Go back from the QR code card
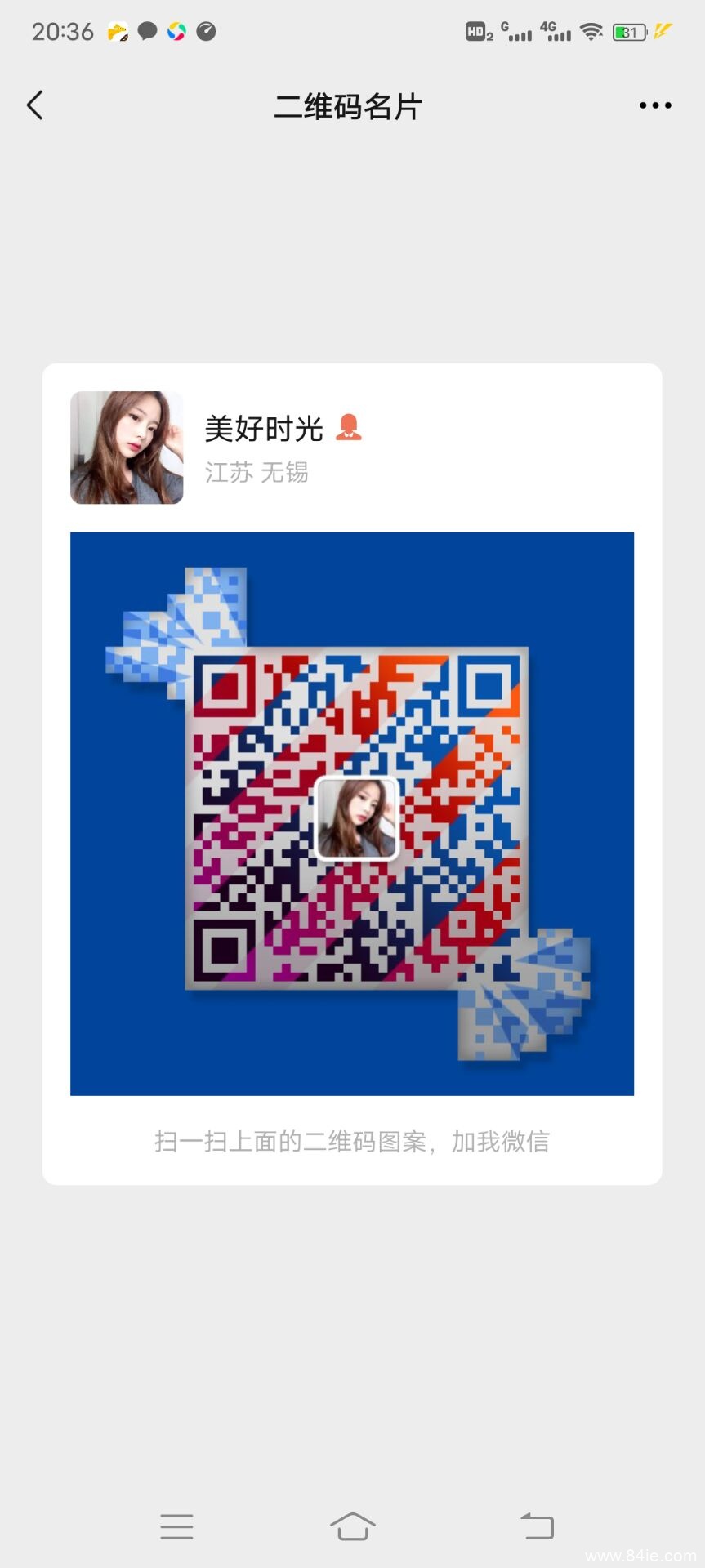 pyautogui.click(x=35, y=105)
